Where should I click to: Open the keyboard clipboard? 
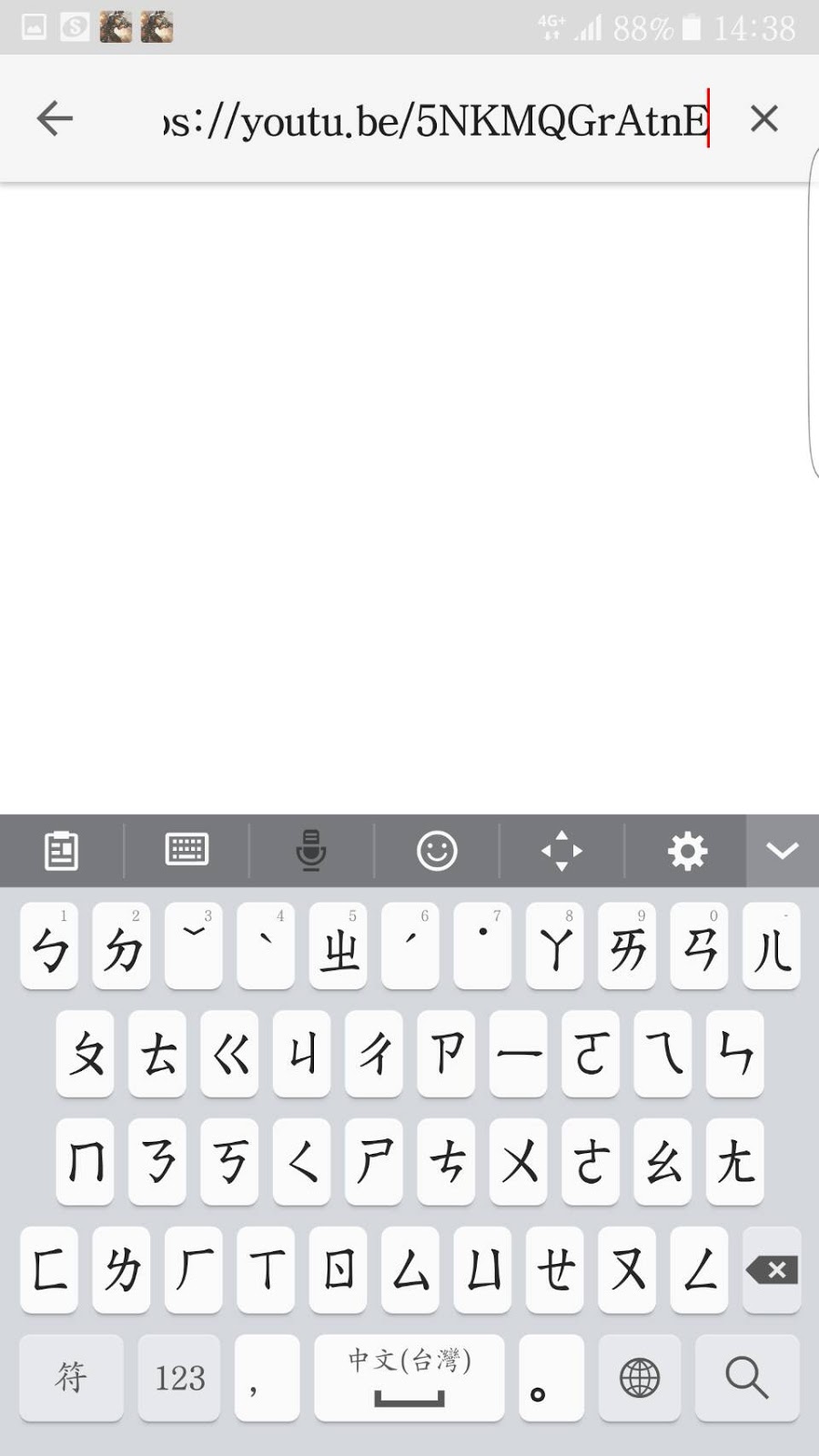point(61,851)
